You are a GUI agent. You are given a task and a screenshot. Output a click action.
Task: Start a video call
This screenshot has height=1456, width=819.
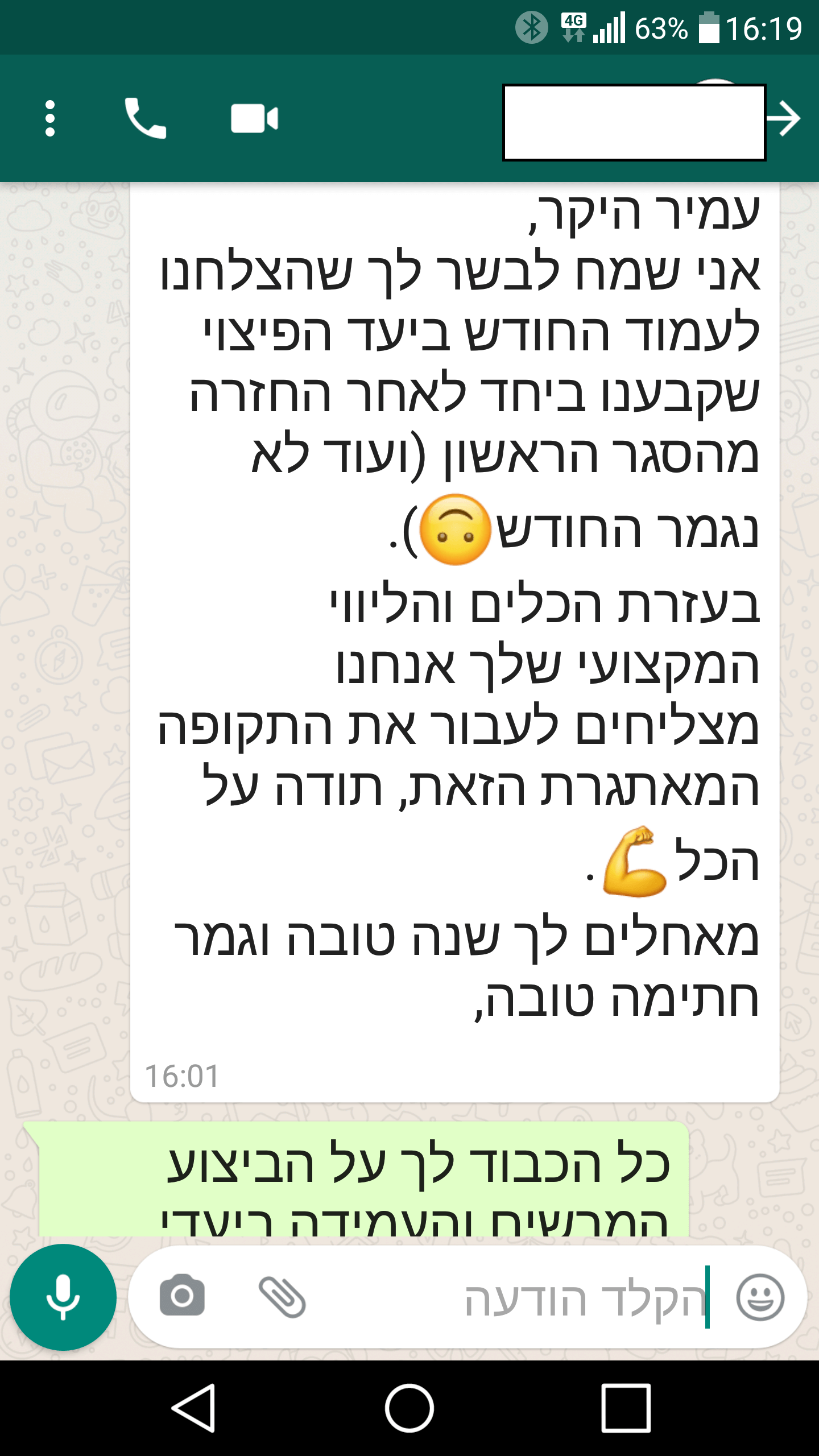[x=254, y=118]
